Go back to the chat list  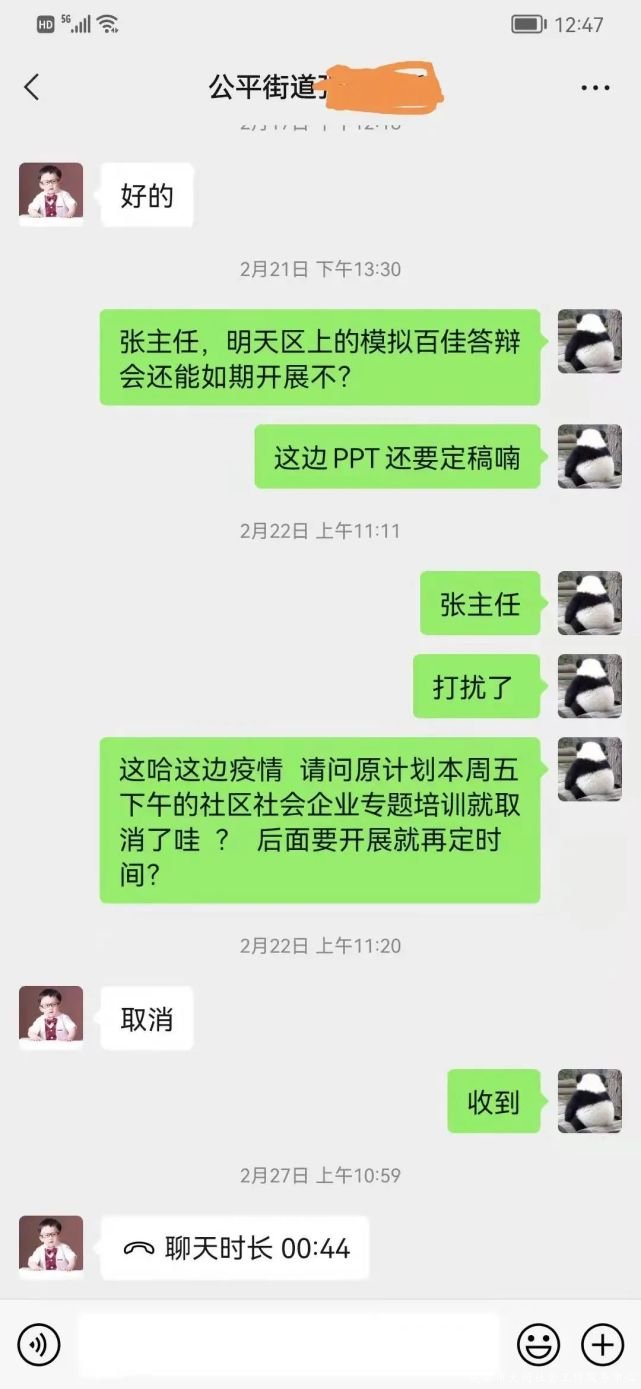pyautogui.click(x=32, y=87)
